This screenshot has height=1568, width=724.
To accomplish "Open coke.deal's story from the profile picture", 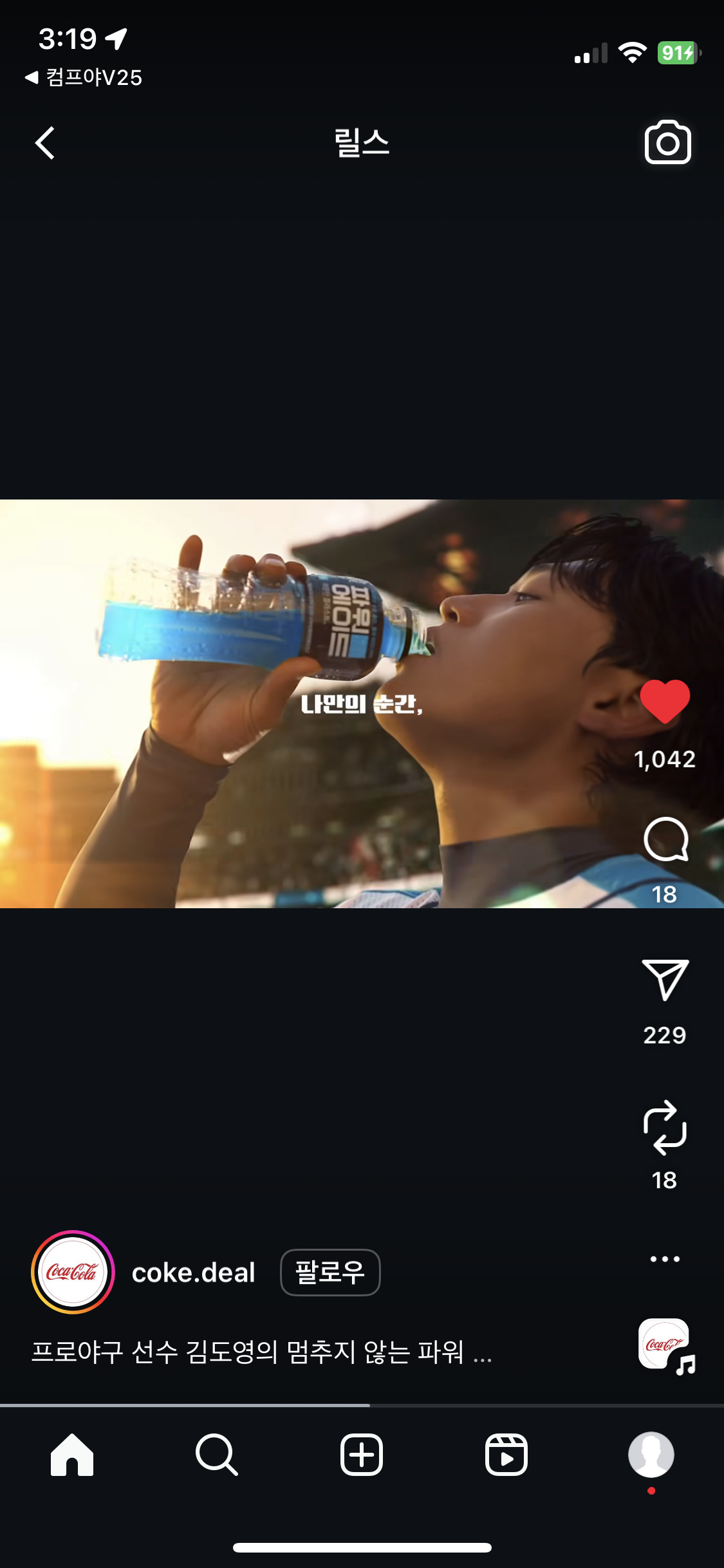I will point(73,1272).
